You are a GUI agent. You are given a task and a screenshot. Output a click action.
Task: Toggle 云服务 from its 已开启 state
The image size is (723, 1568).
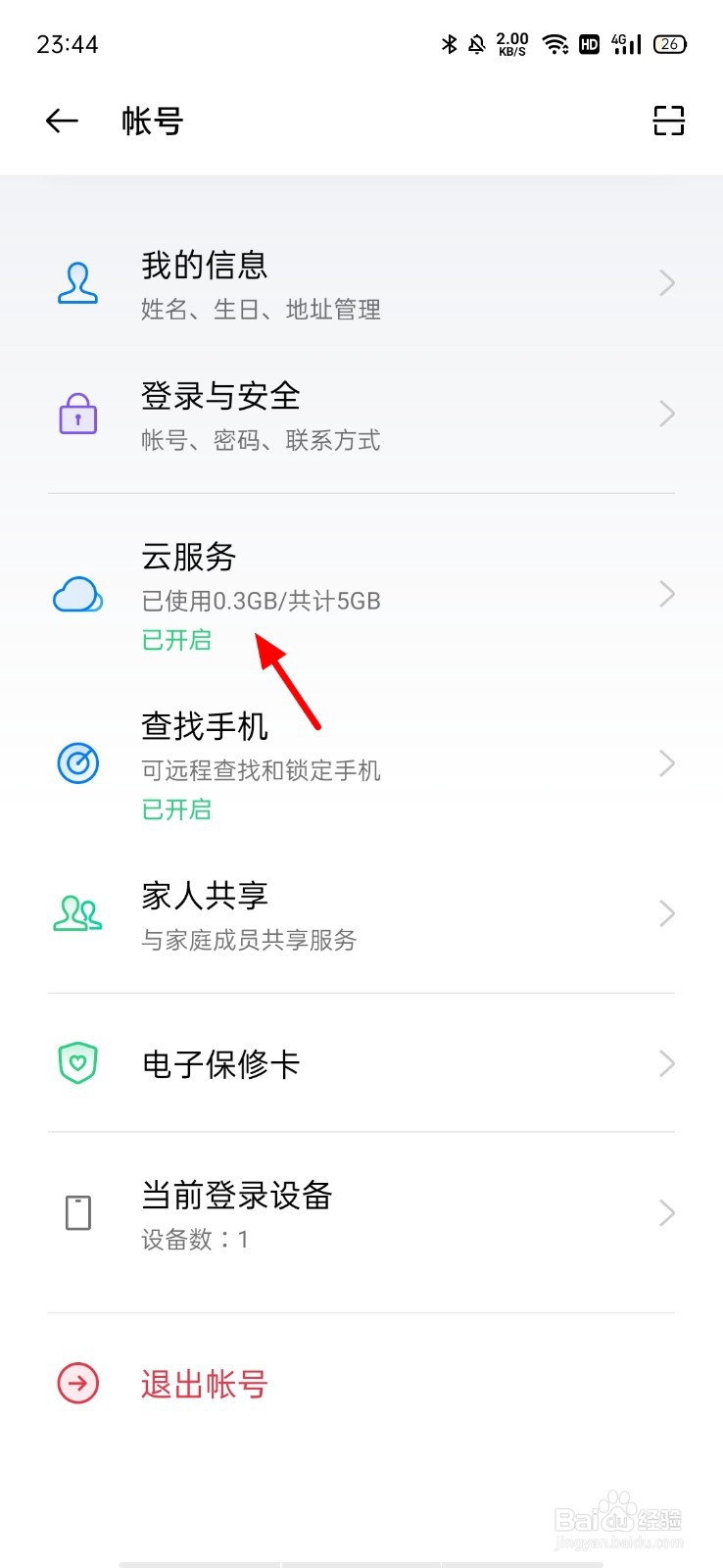tap(176, 639)
